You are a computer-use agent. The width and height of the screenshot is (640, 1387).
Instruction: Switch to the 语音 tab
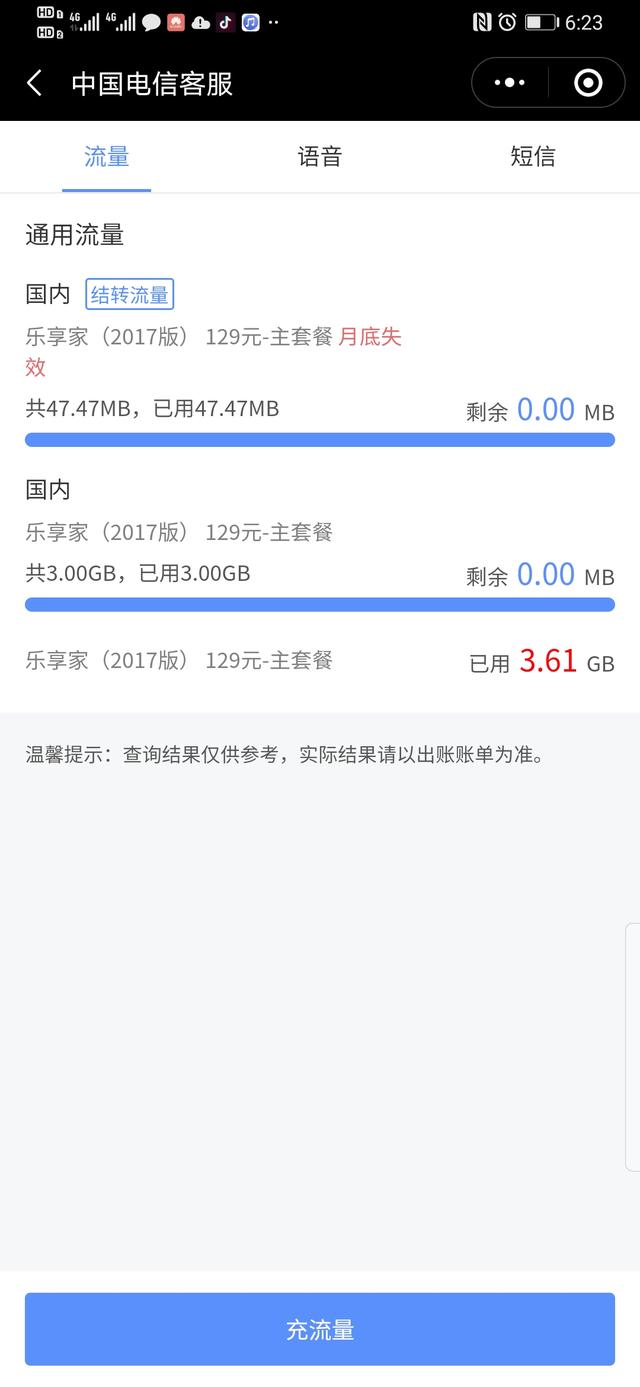(320, 156)
